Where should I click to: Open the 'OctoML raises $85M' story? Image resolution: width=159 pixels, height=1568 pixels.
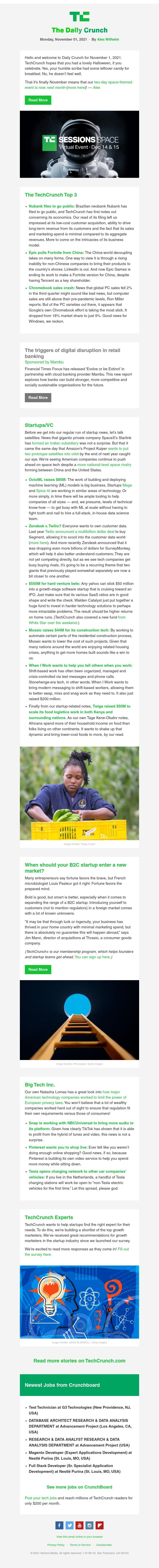coord(47,480)
